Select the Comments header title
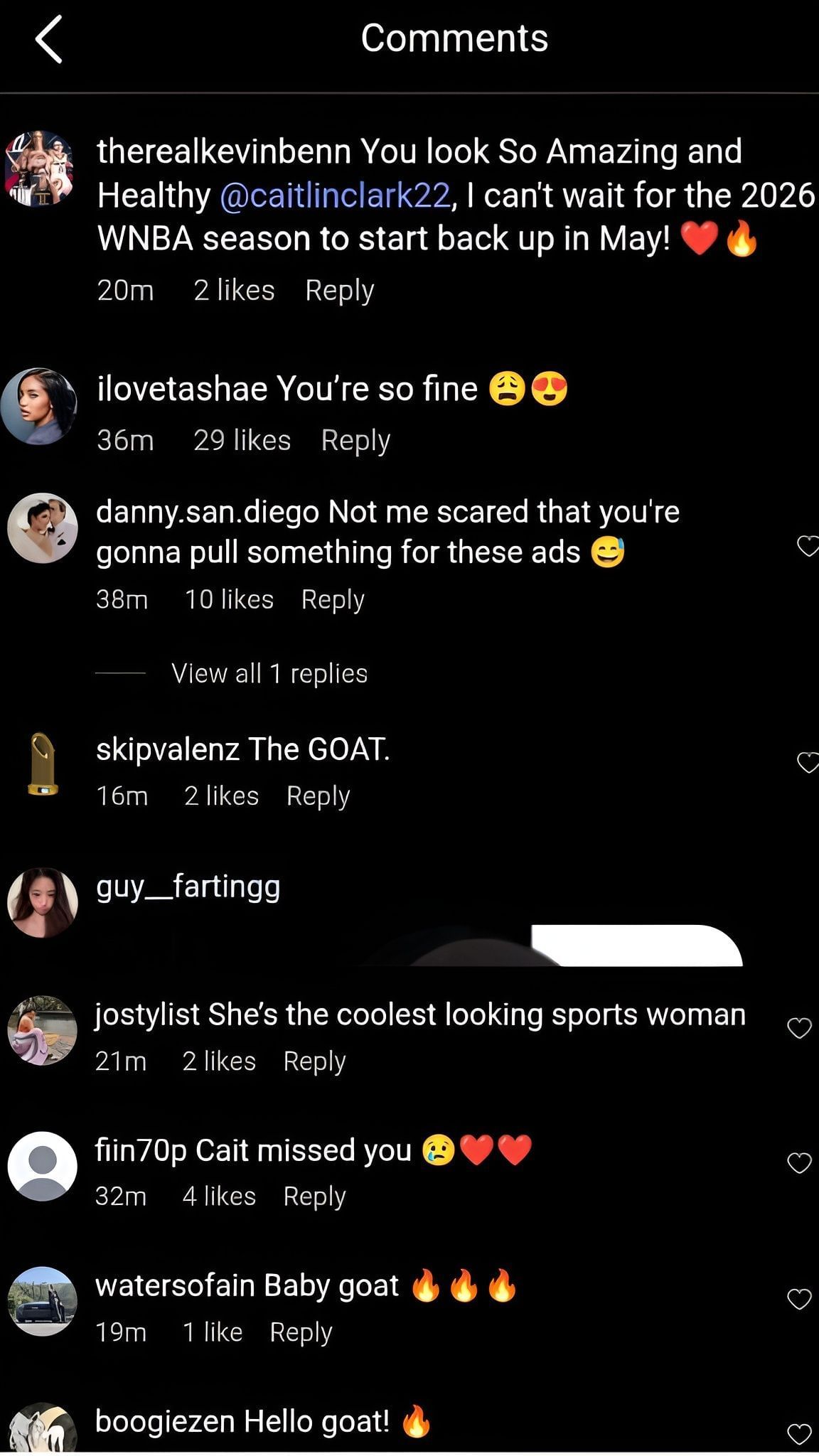The image size is (819, 1456). point(455,38)
